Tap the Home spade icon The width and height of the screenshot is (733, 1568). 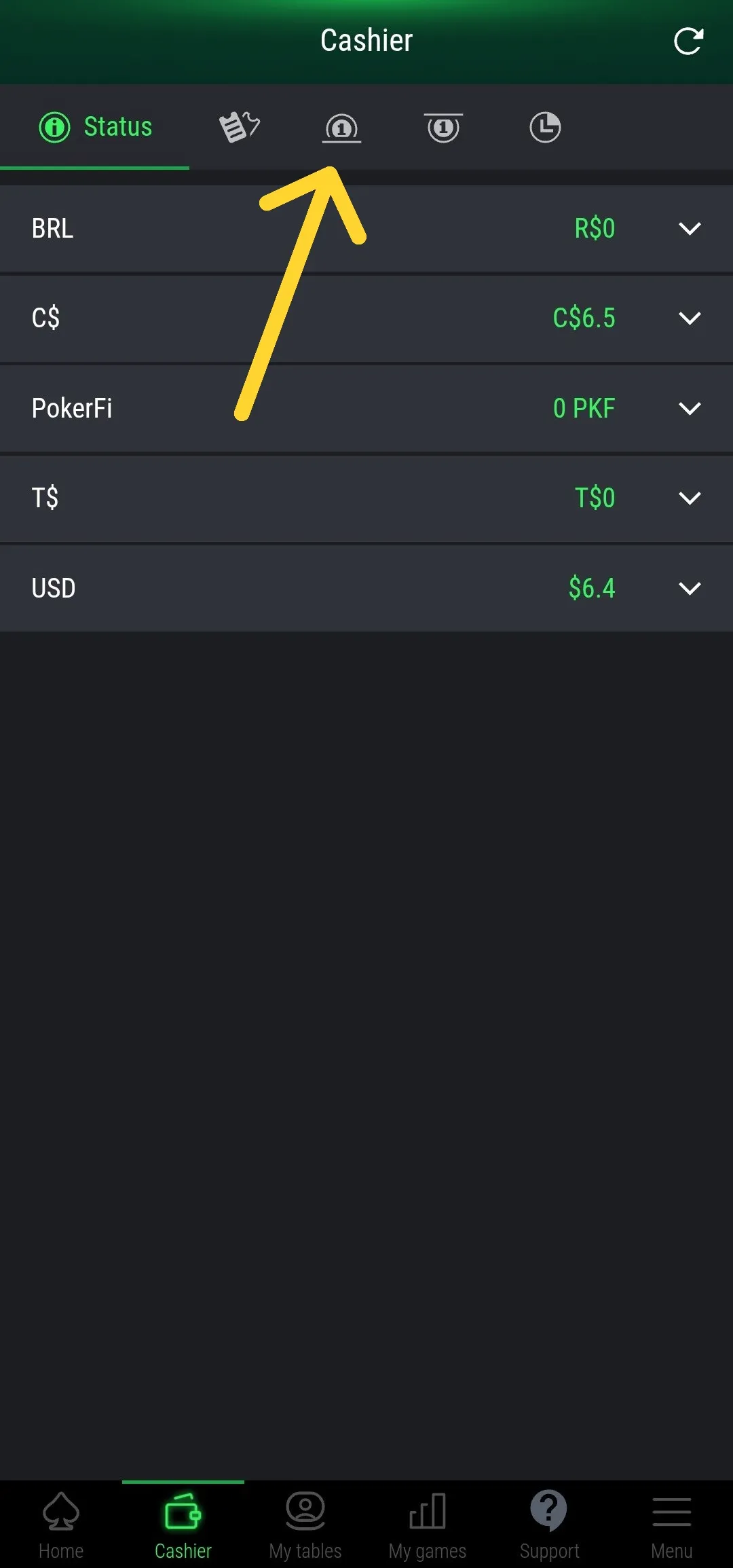pos(60,1512)
